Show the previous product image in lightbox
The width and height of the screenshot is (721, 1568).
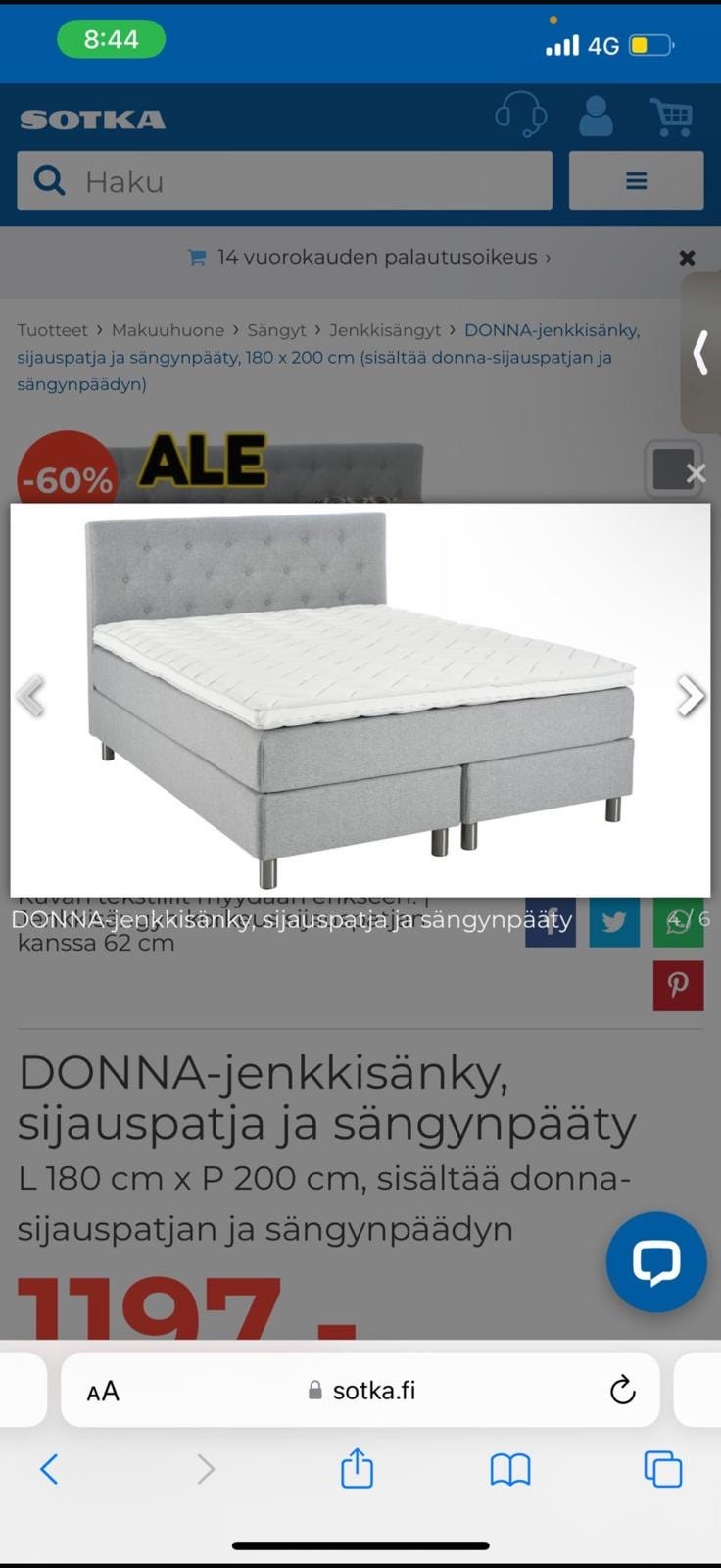point(31,696)
